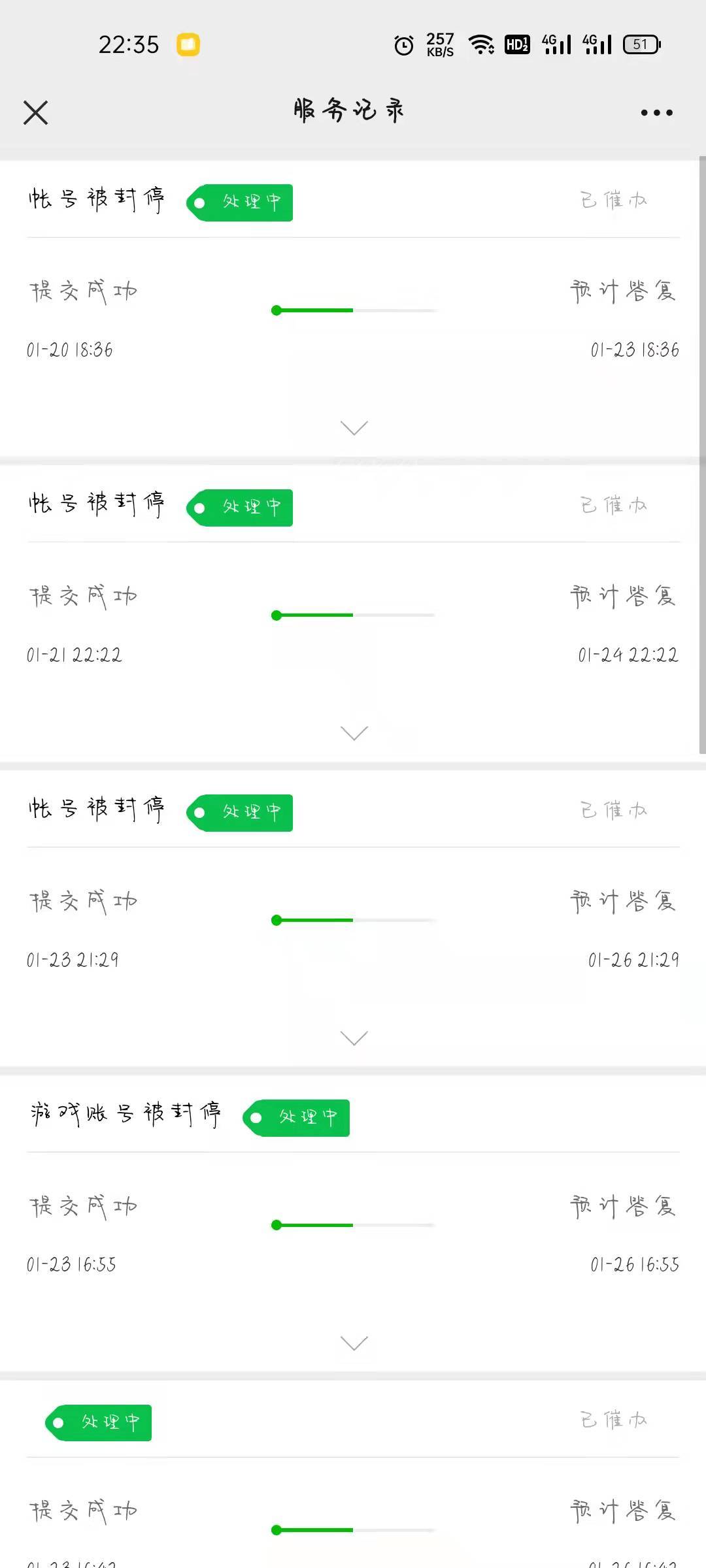The height and width of the screenshot is (1568, 706).
Task: Expand the record submitted 01-20 18:36
Action: 354,428
